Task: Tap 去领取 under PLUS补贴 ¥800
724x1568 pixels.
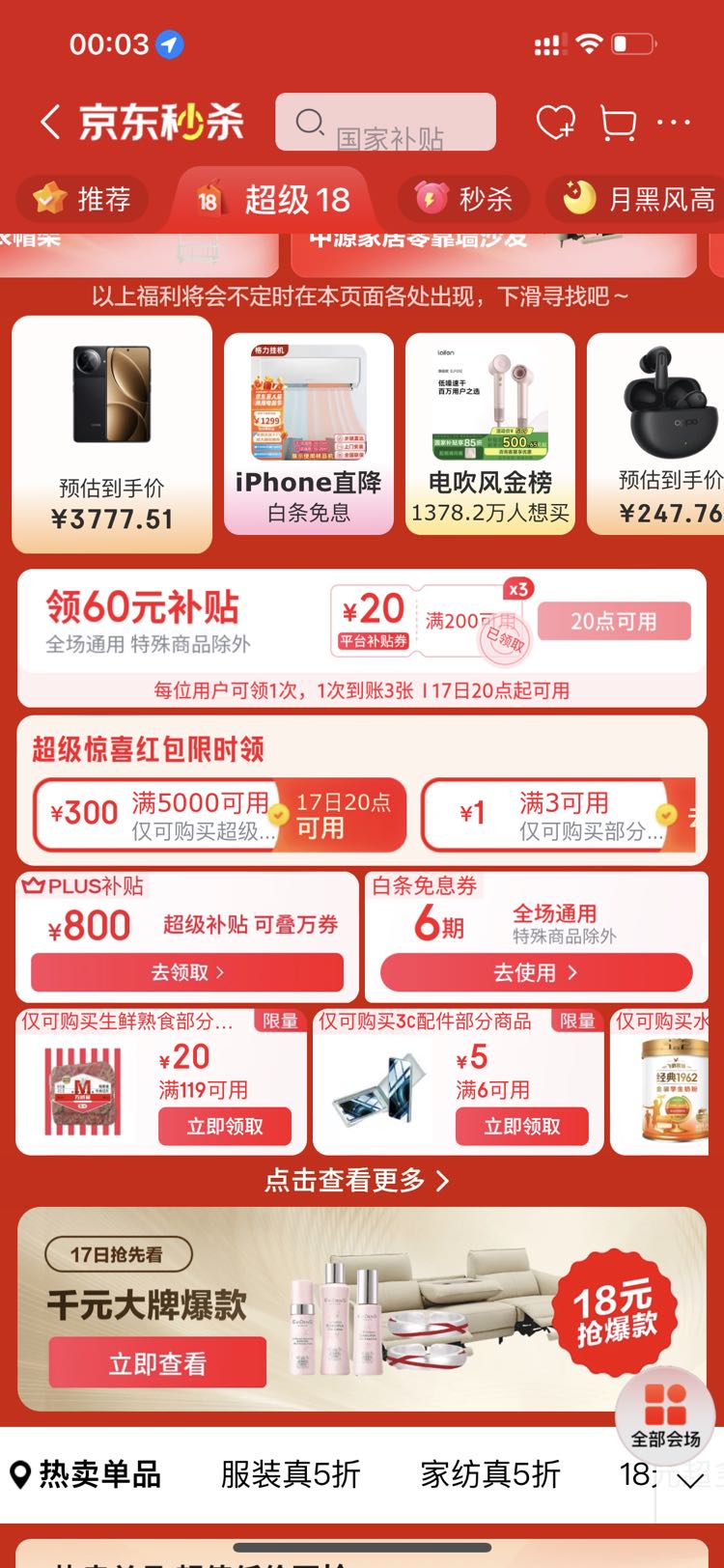Action: coord(187,972)
